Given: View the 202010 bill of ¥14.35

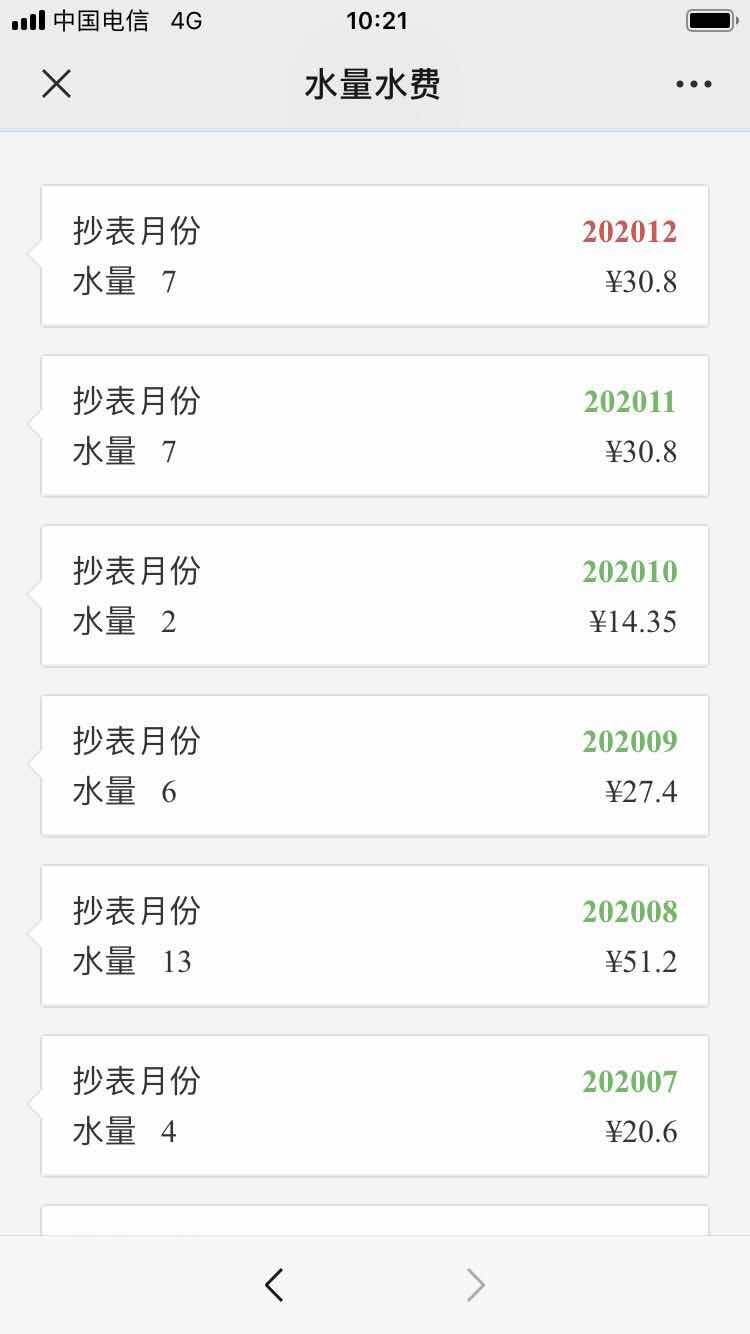Looking at the screenshot, I should pyautogui.click(x=375, y=596).
